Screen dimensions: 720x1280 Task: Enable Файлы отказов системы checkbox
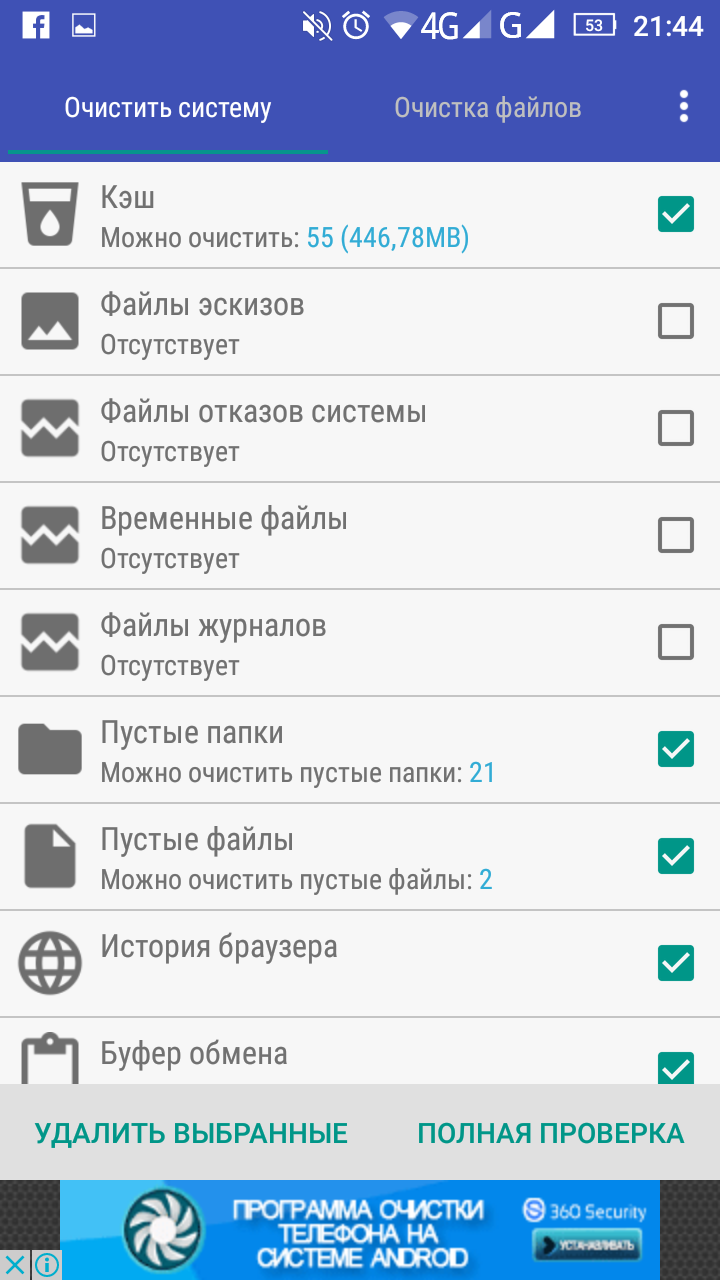676,428
